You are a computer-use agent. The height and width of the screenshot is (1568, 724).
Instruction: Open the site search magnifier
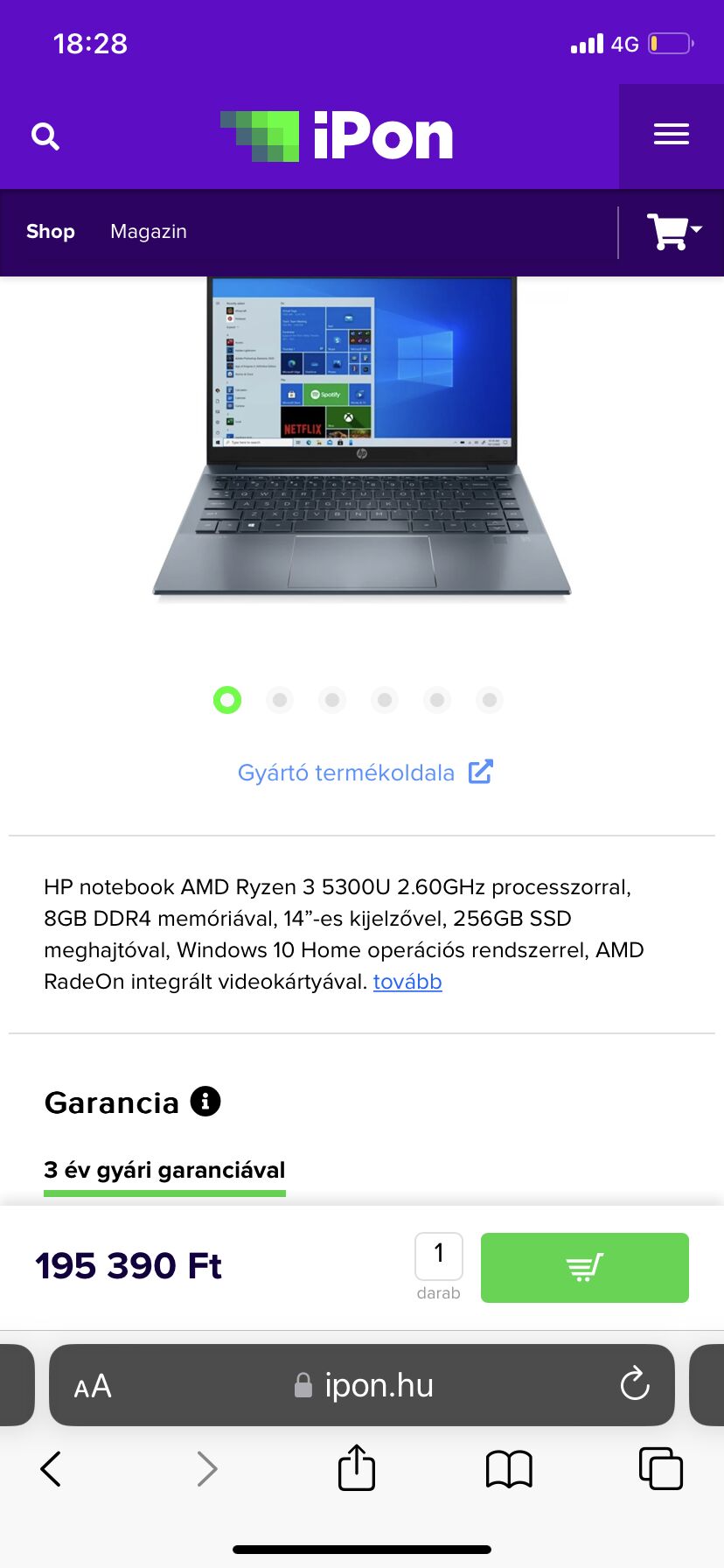coord(45,136)
